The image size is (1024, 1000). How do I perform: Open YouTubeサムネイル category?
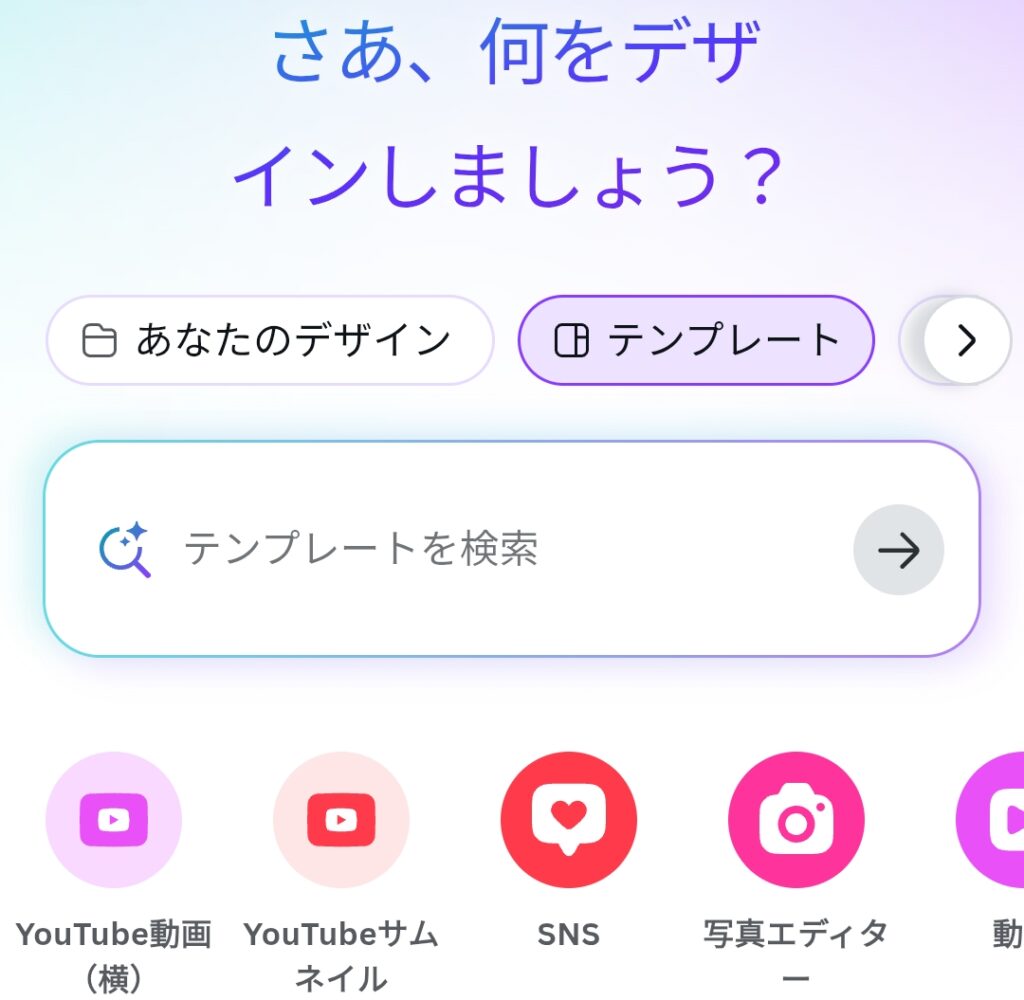(x=341, y=820)
